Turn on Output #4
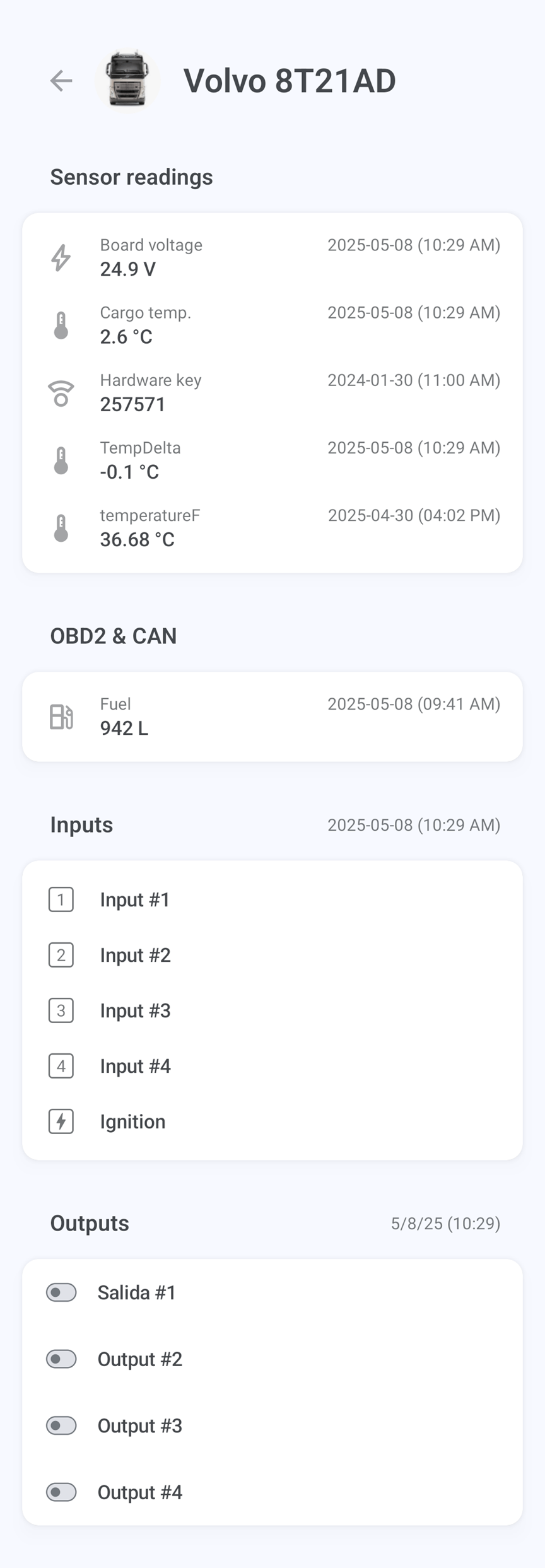Screen dimensions: 545x1568 pyautogui.click(x=61, y=1492)
